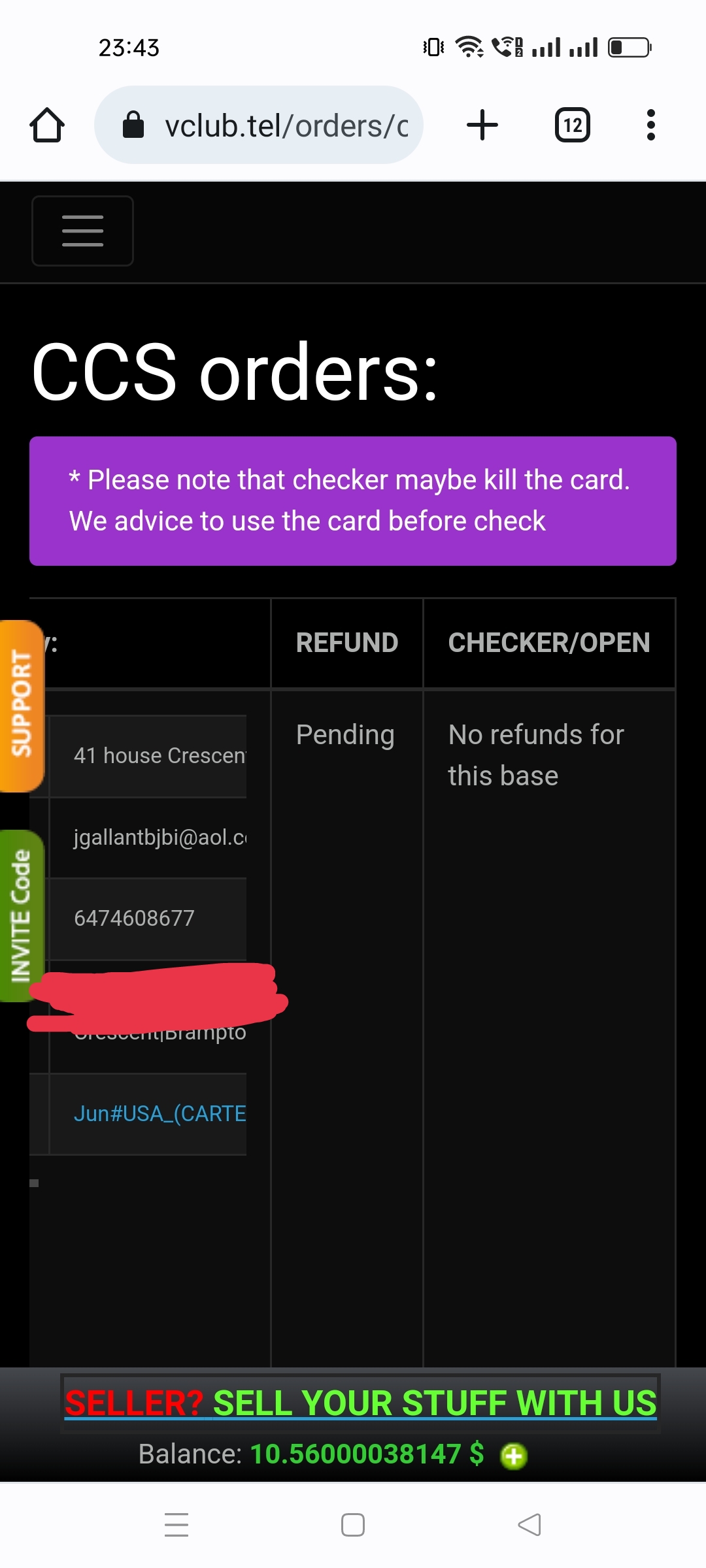Viewport: 706px width, 1568px height.
Task: Expand the site hamburger menu
Action: (82, 231)
